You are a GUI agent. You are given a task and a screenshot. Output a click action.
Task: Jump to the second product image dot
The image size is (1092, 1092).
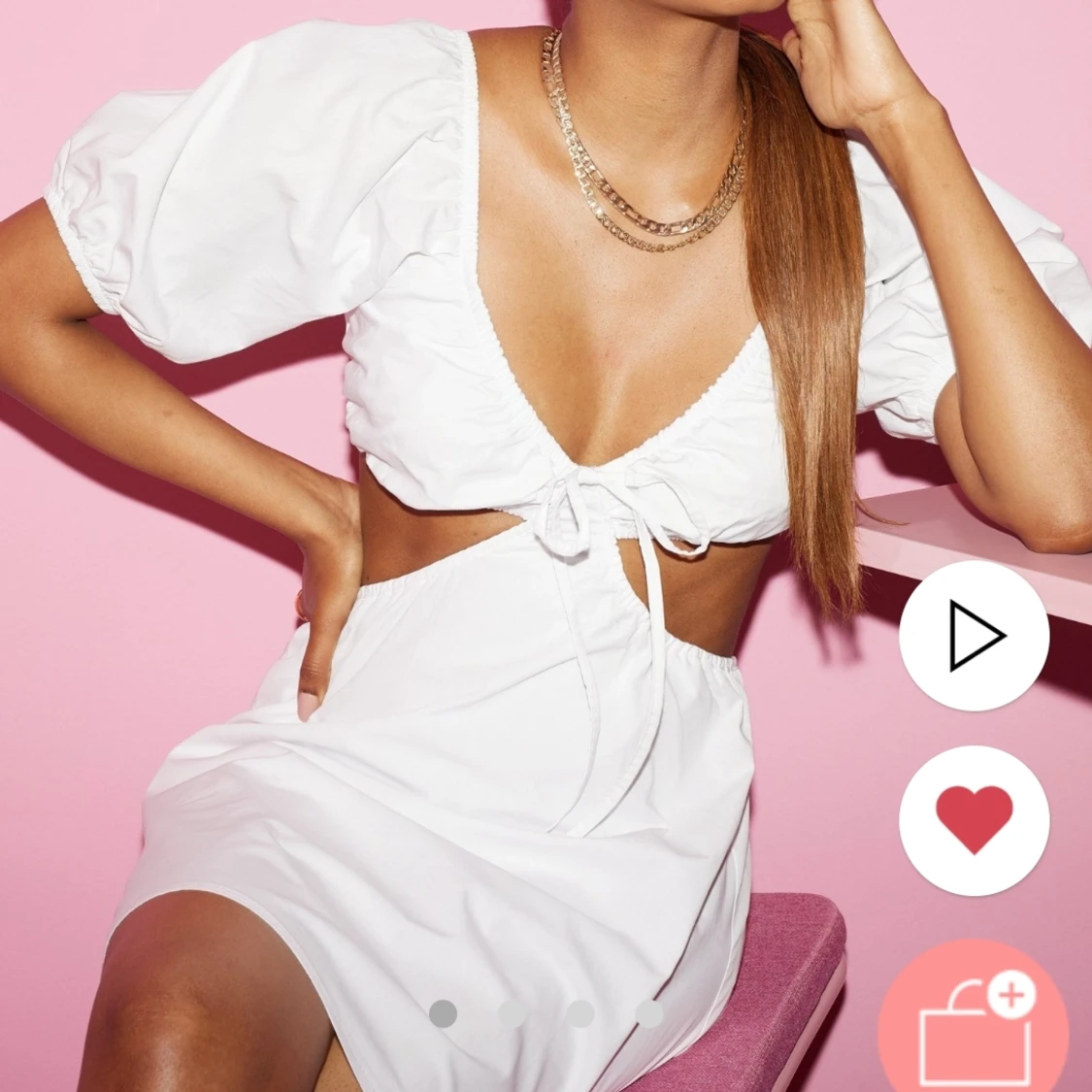coord(512,1013)
